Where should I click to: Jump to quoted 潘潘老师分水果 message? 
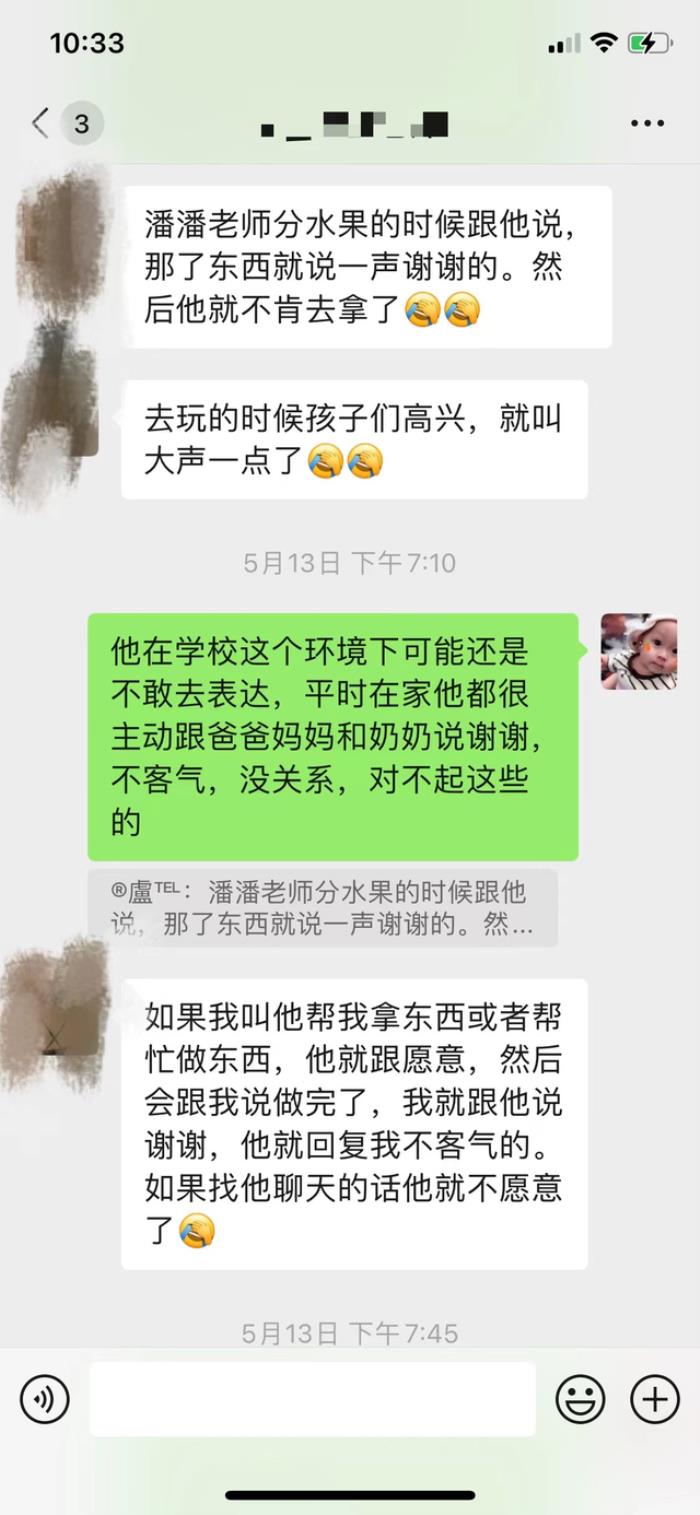[322, 907]
